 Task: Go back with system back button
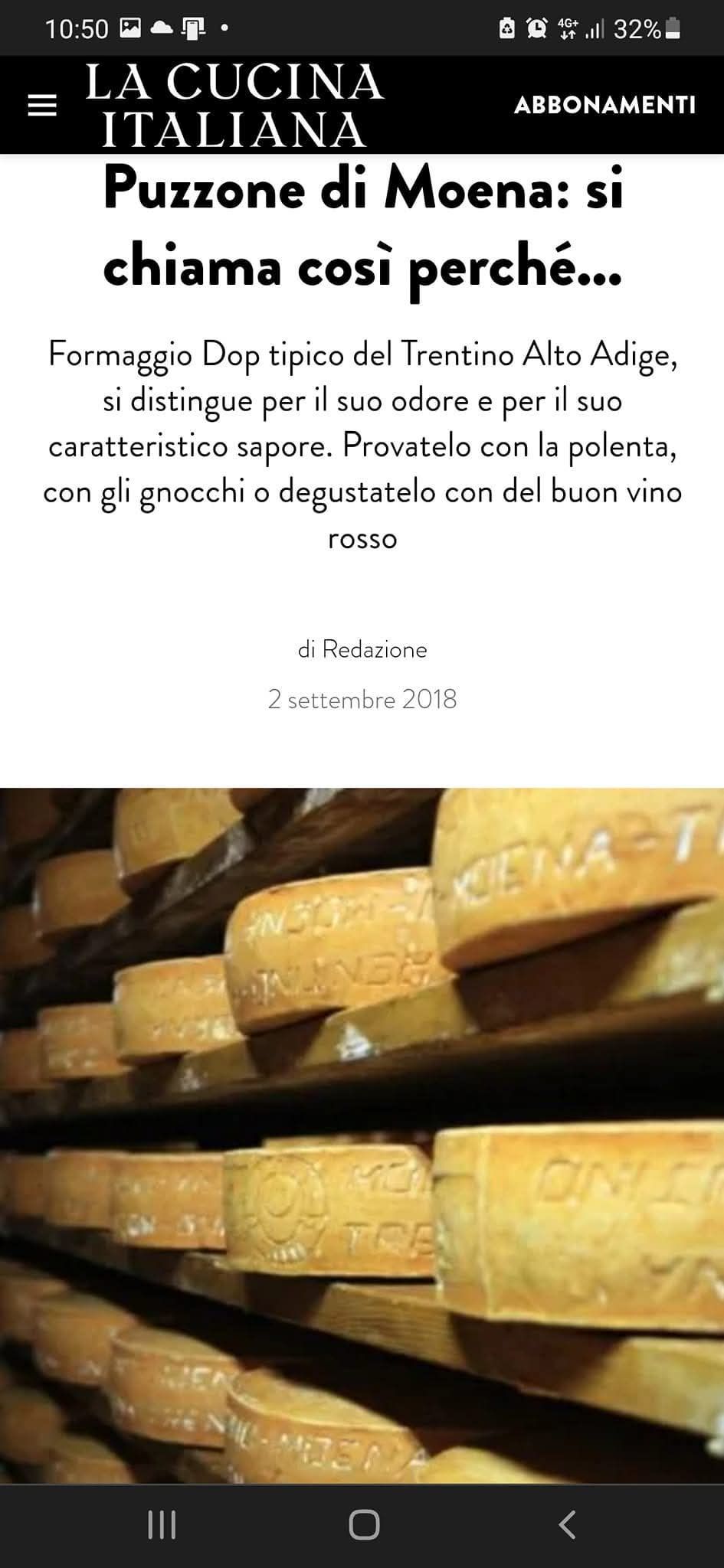[x=567, y=1524]
